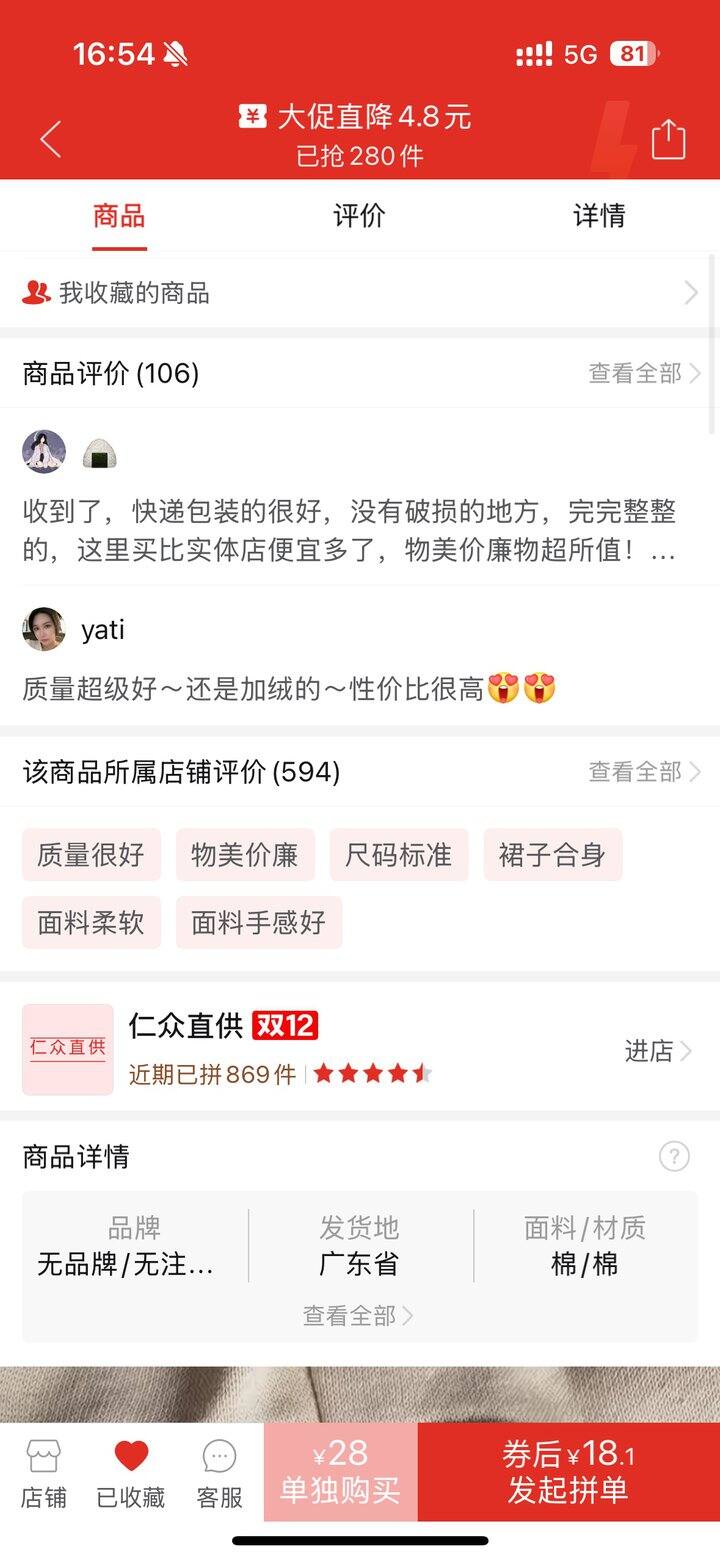Select the 尺码标准 review tag
The height and width of the screenshot is (1560, 720).
(x=399, y=855)
